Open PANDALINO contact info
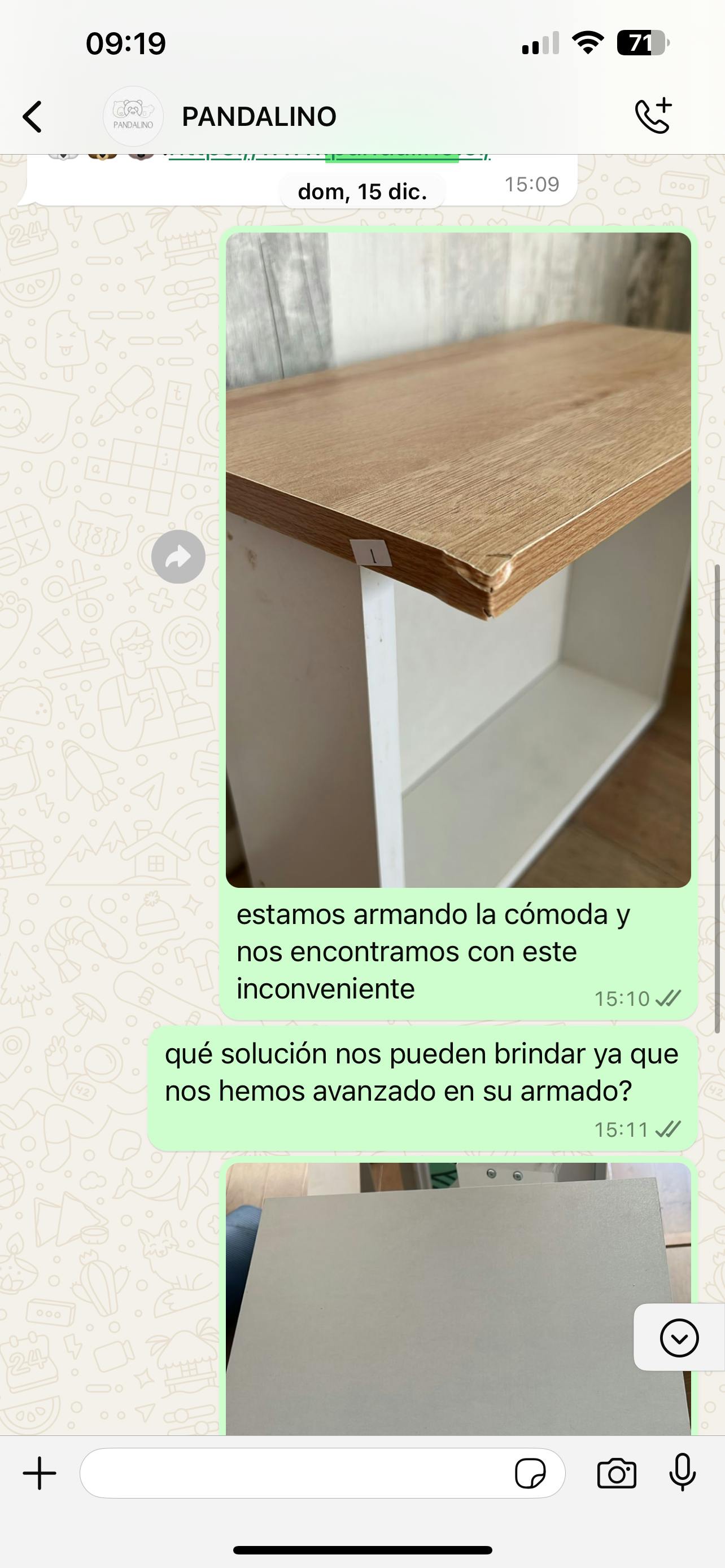The height and width of the screenshot is (1568, 725). (x=259, y=116)
